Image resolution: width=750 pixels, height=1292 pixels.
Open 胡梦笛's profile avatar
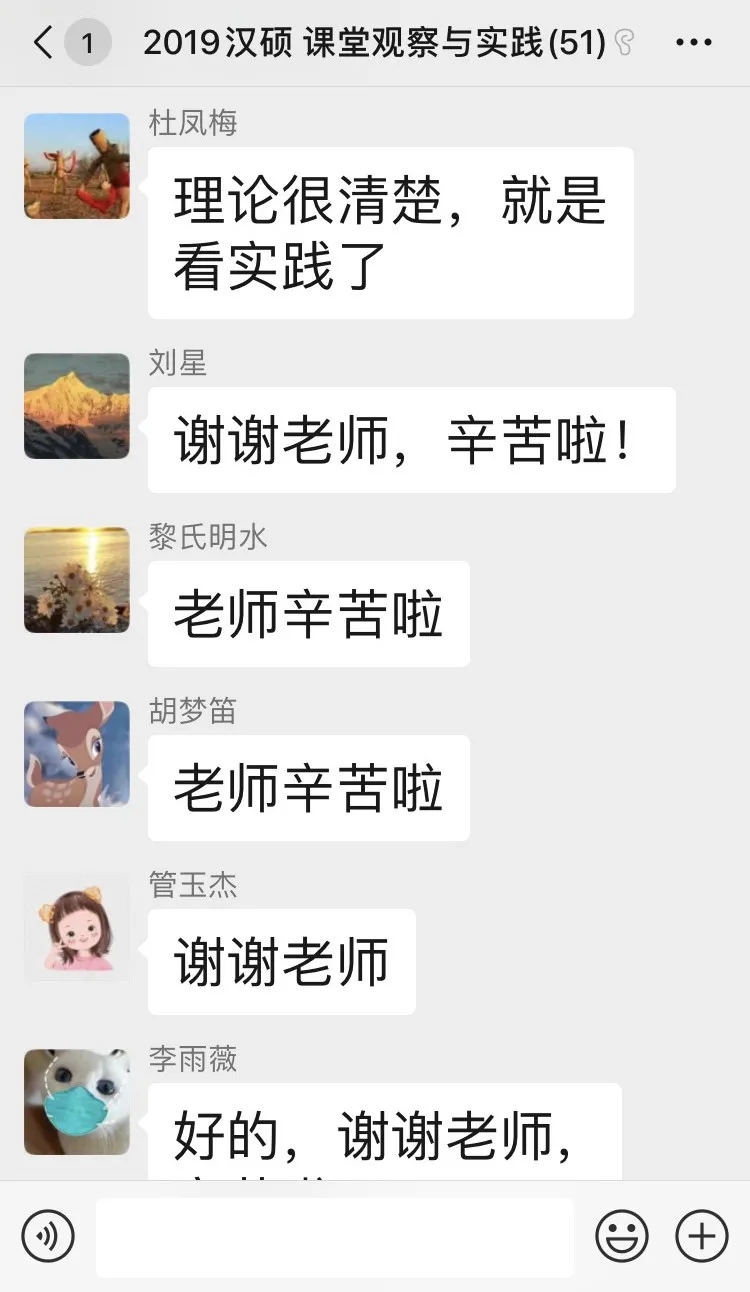[77, 754]
